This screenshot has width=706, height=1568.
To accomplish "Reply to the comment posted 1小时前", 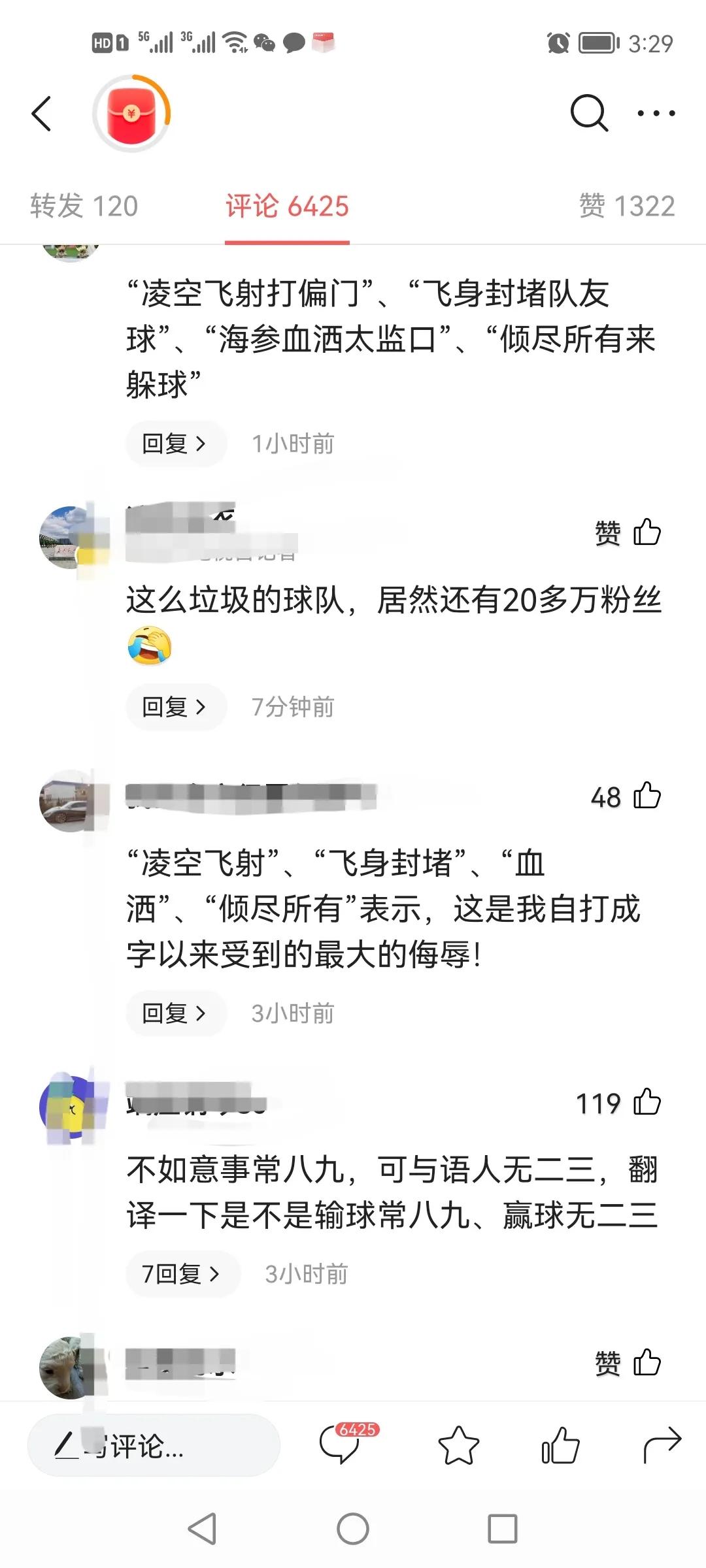I will click(176, 444).
